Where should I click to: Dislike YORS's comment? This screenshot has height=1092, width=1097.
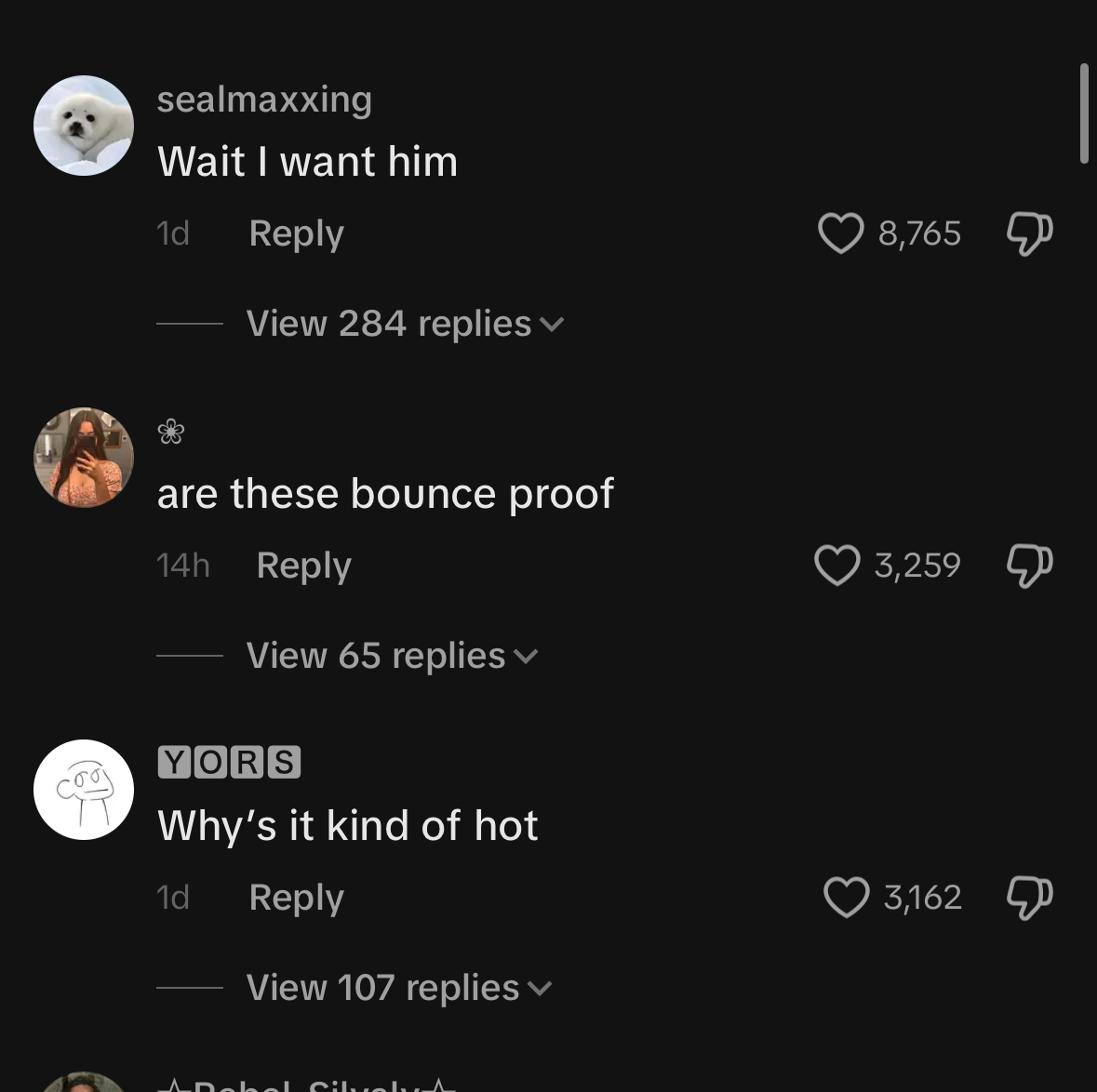click(x=1029, y=898)
